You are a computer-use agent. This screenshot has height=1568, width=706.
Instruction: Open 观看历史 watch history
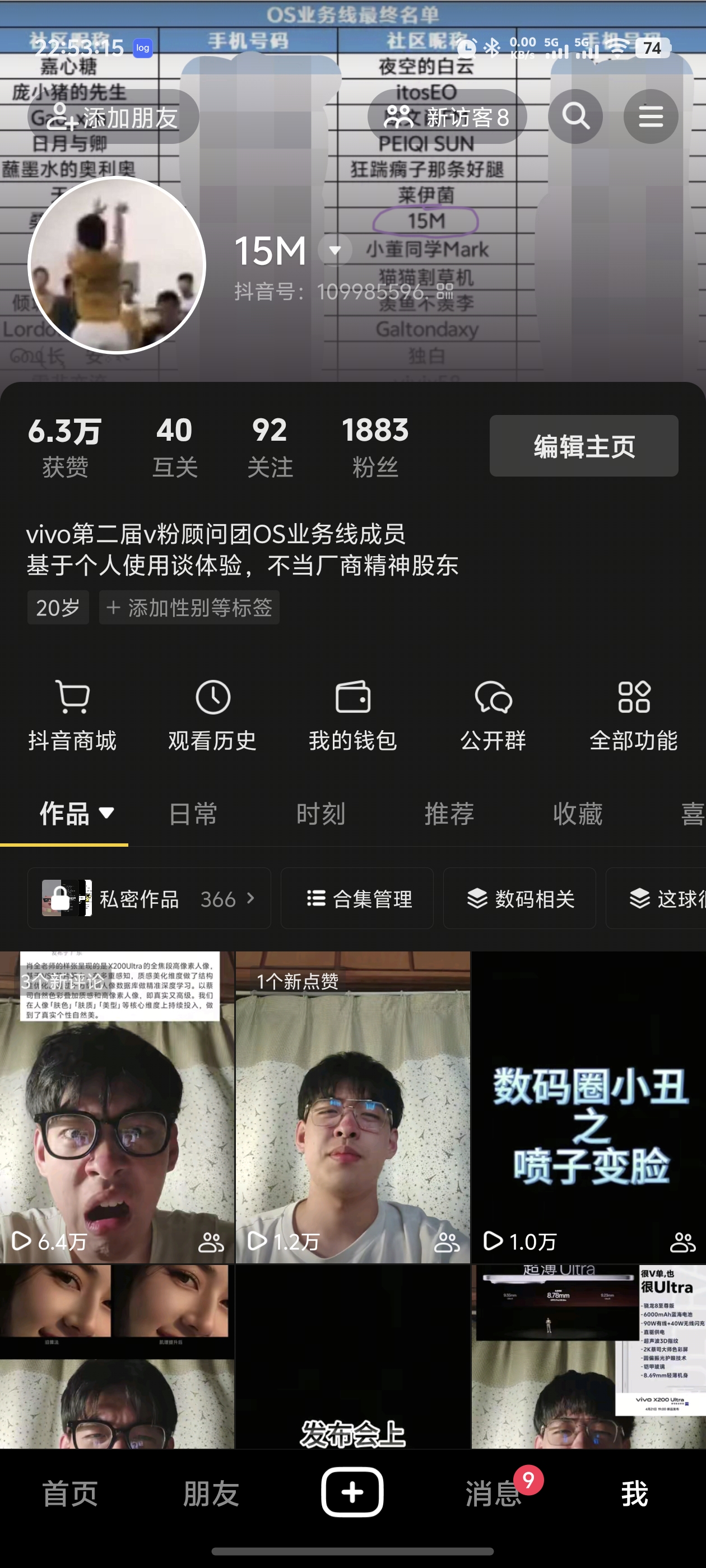[x=212, y=715]
